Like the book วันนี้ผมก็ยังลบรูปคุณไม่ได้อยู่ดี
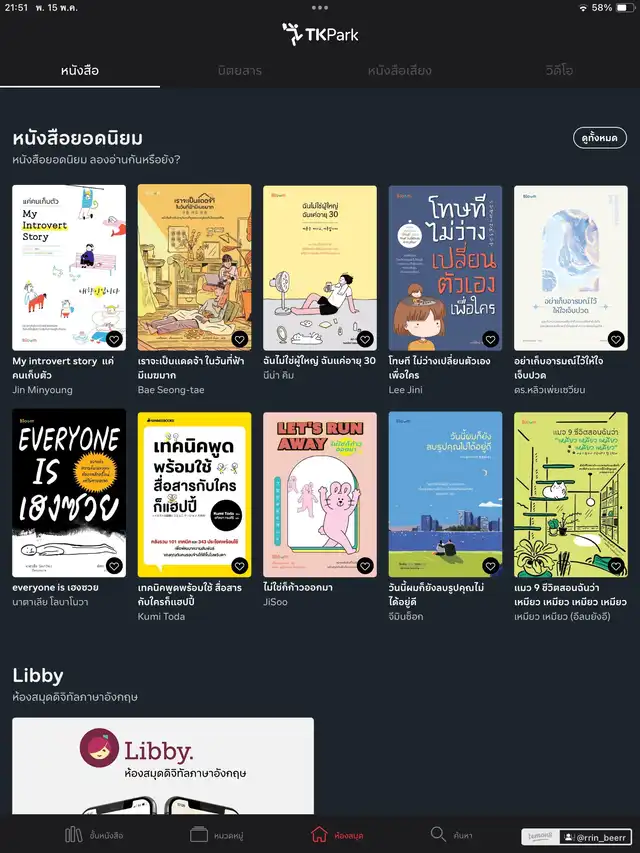Screen dimensions: 640x853 [x=490, y=566]
